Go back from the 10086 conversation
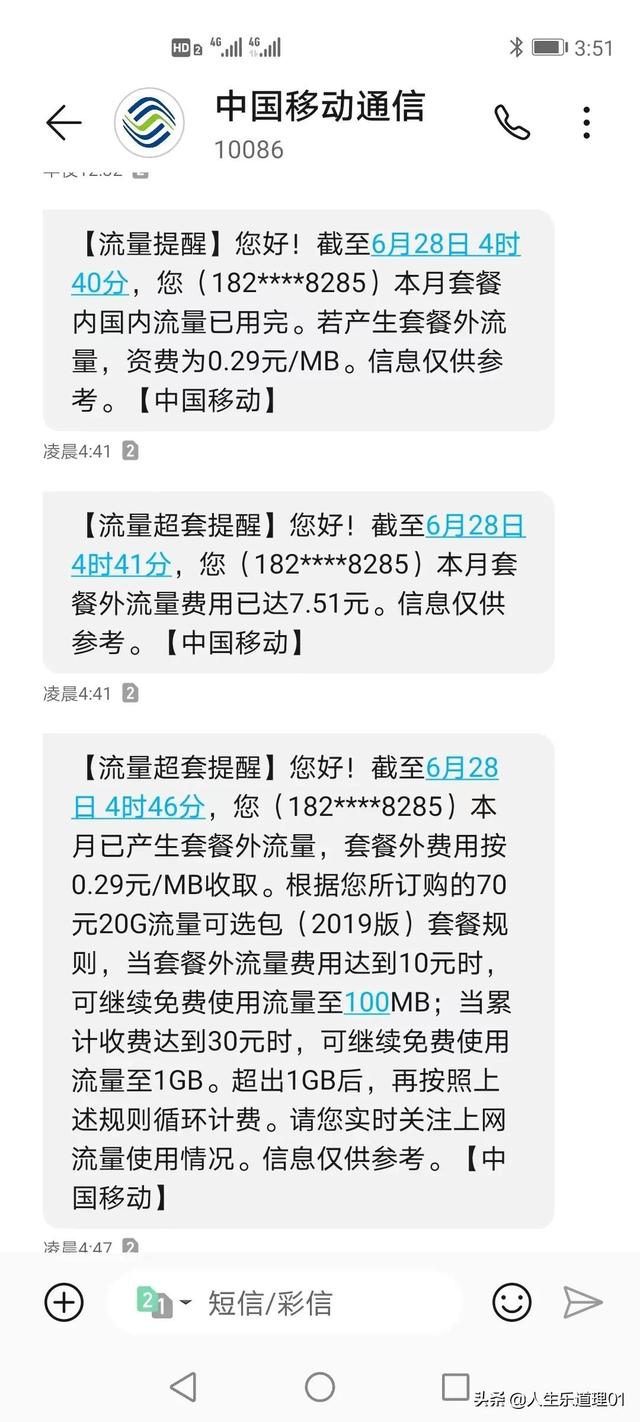The height and width of the screenshot is (1422, 640). tap(63, 123)
